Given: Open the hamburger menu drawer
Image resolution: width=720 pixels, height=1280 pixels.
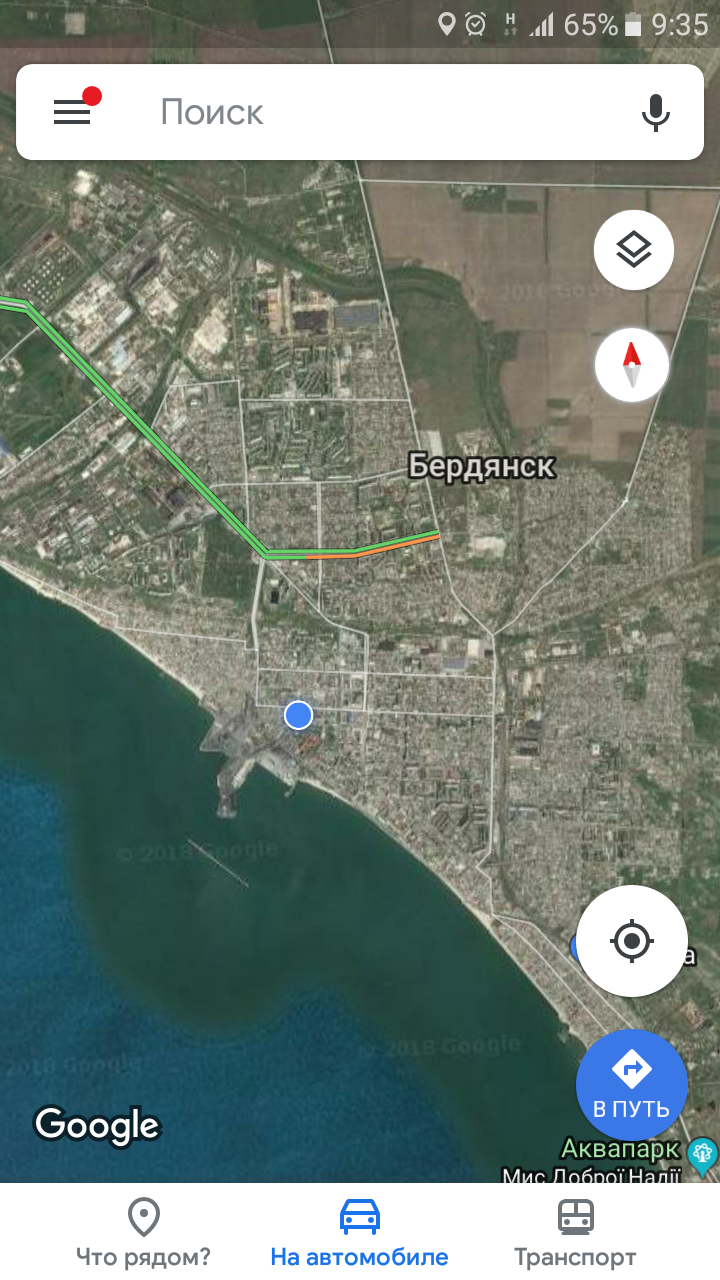Looking at the screenshot, I should (72, 112).
